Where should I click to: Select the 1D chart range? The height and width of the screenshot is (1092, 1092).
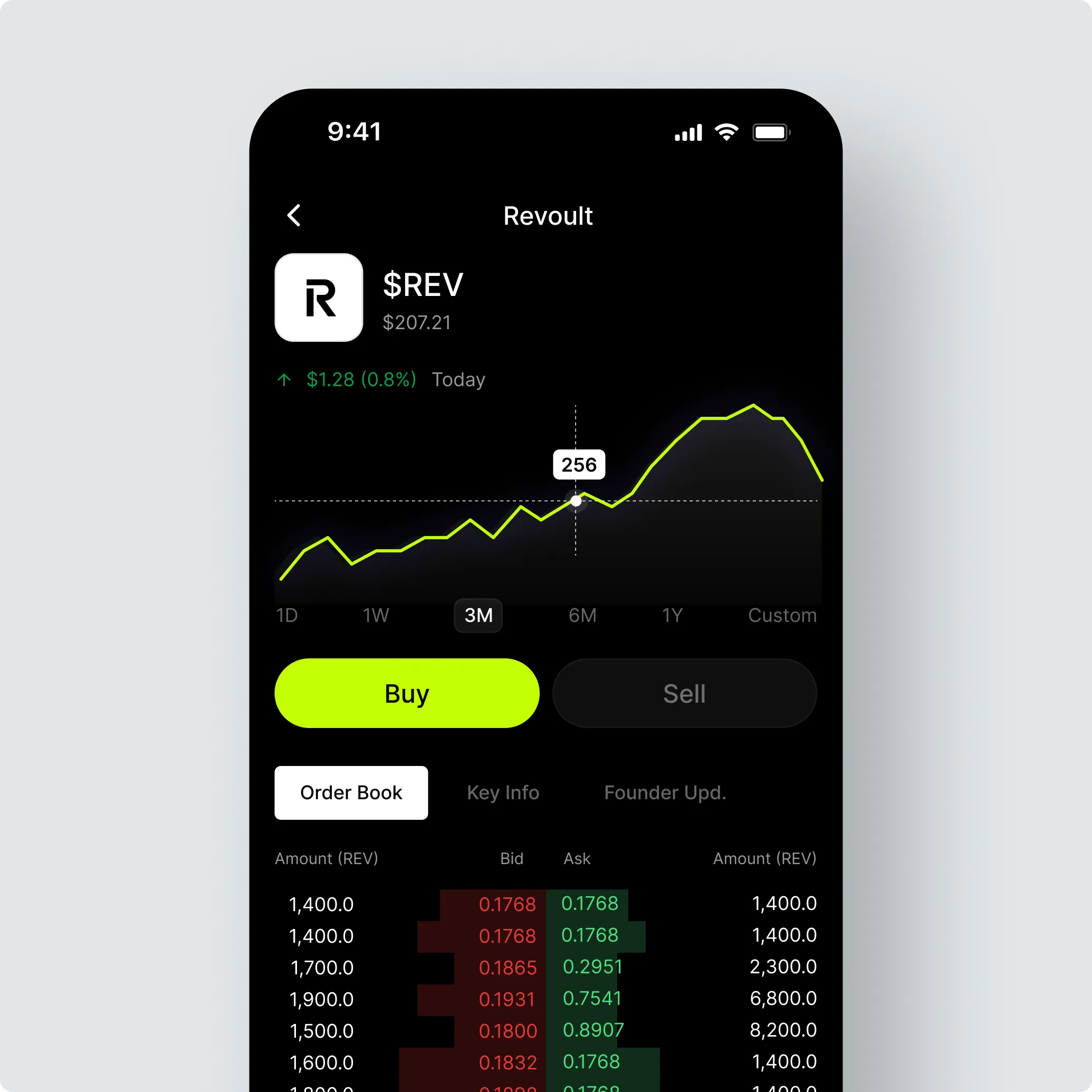coord(286,615)
